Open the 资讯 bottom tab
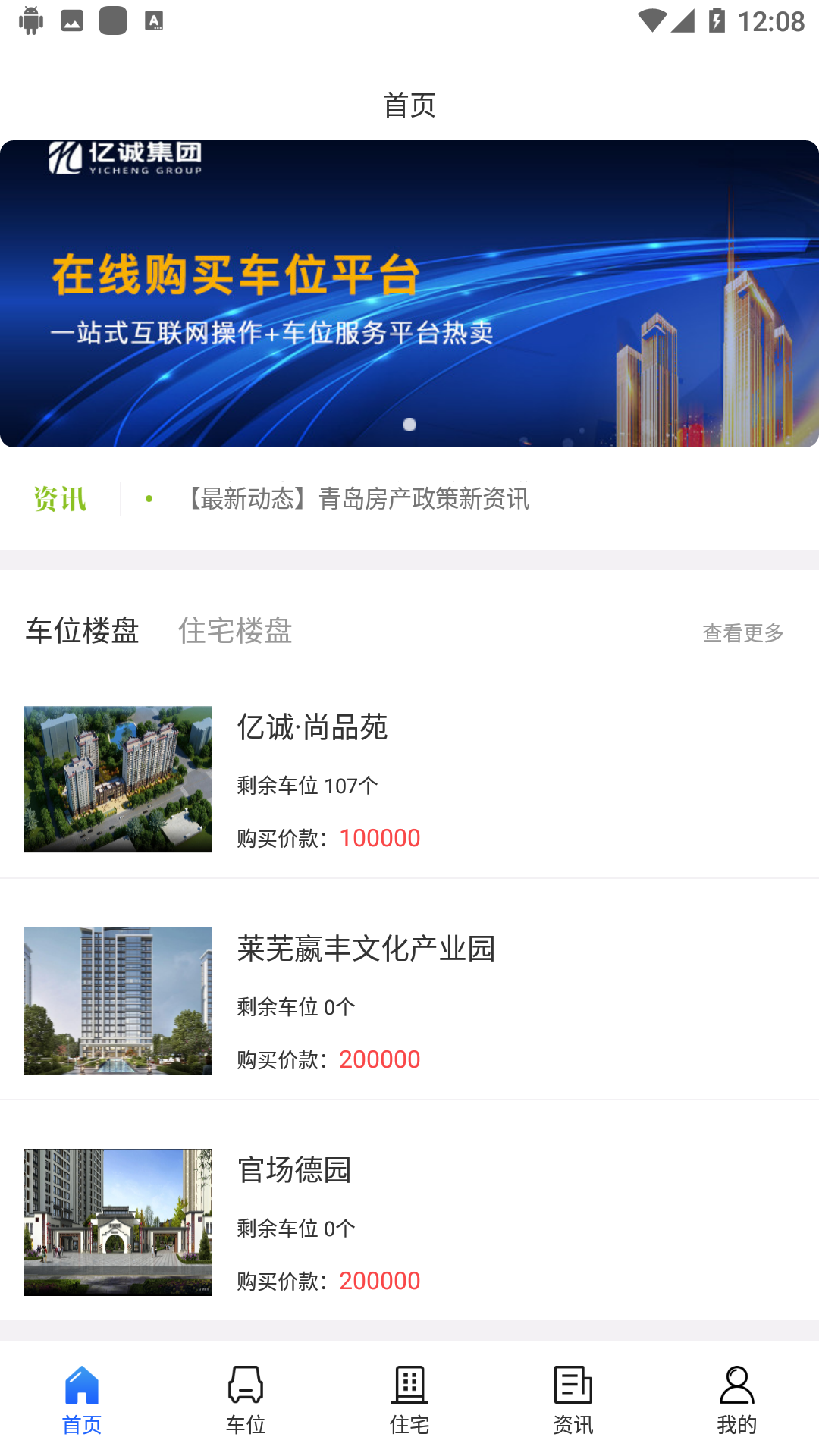819x1456 pixels. tap(573, 1400)
